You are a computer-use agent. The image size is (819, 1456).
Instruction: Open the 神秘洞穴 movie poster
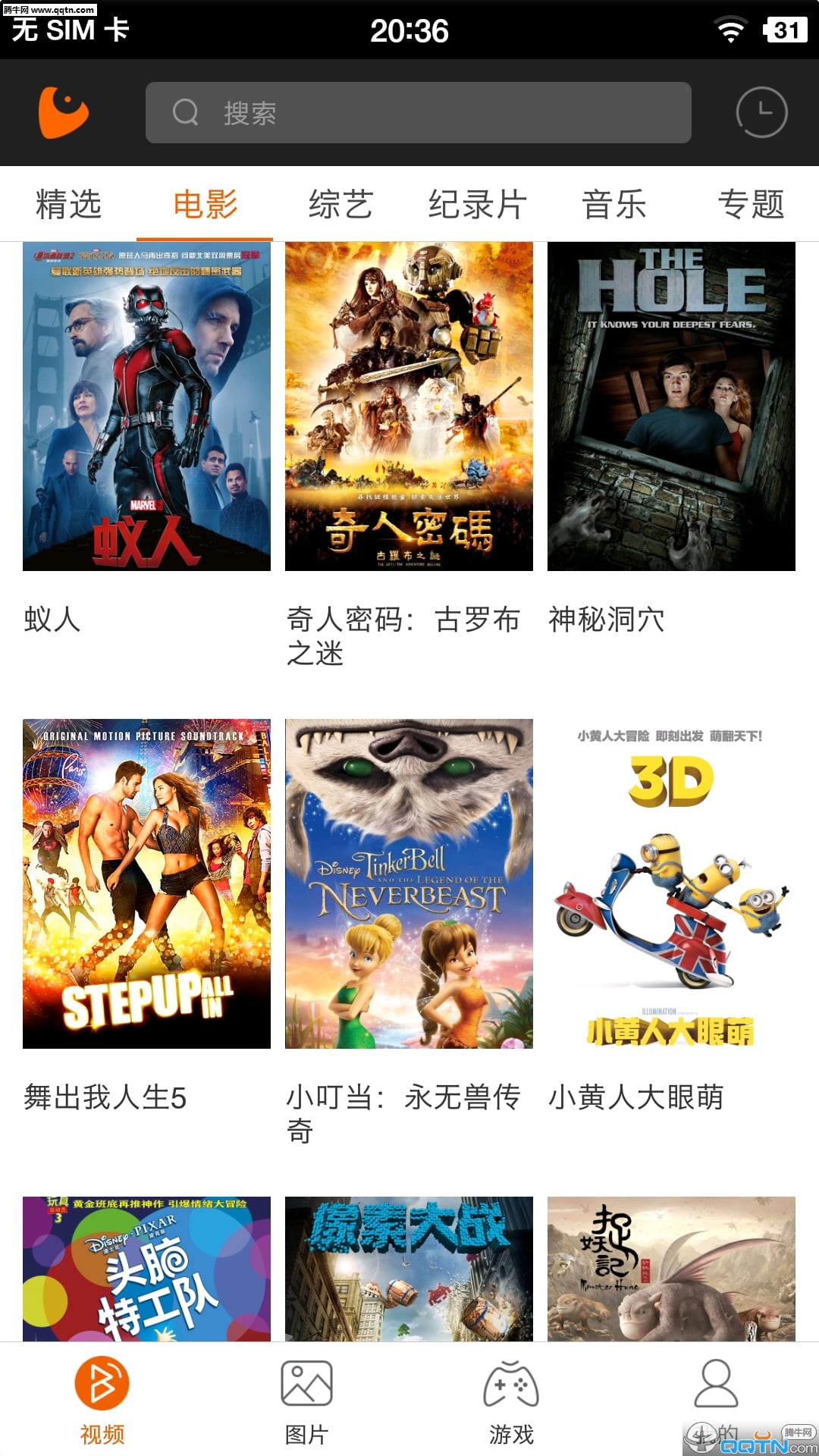[671, 406]
